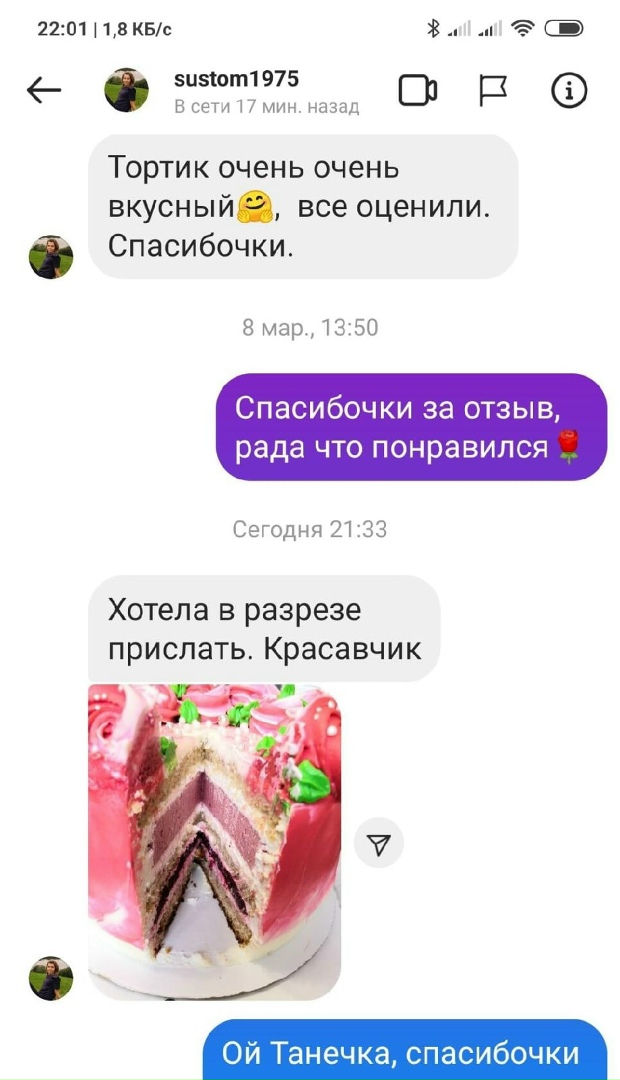Start a video call with sustom1975
620x1080 pixels.
click(418, 91)
